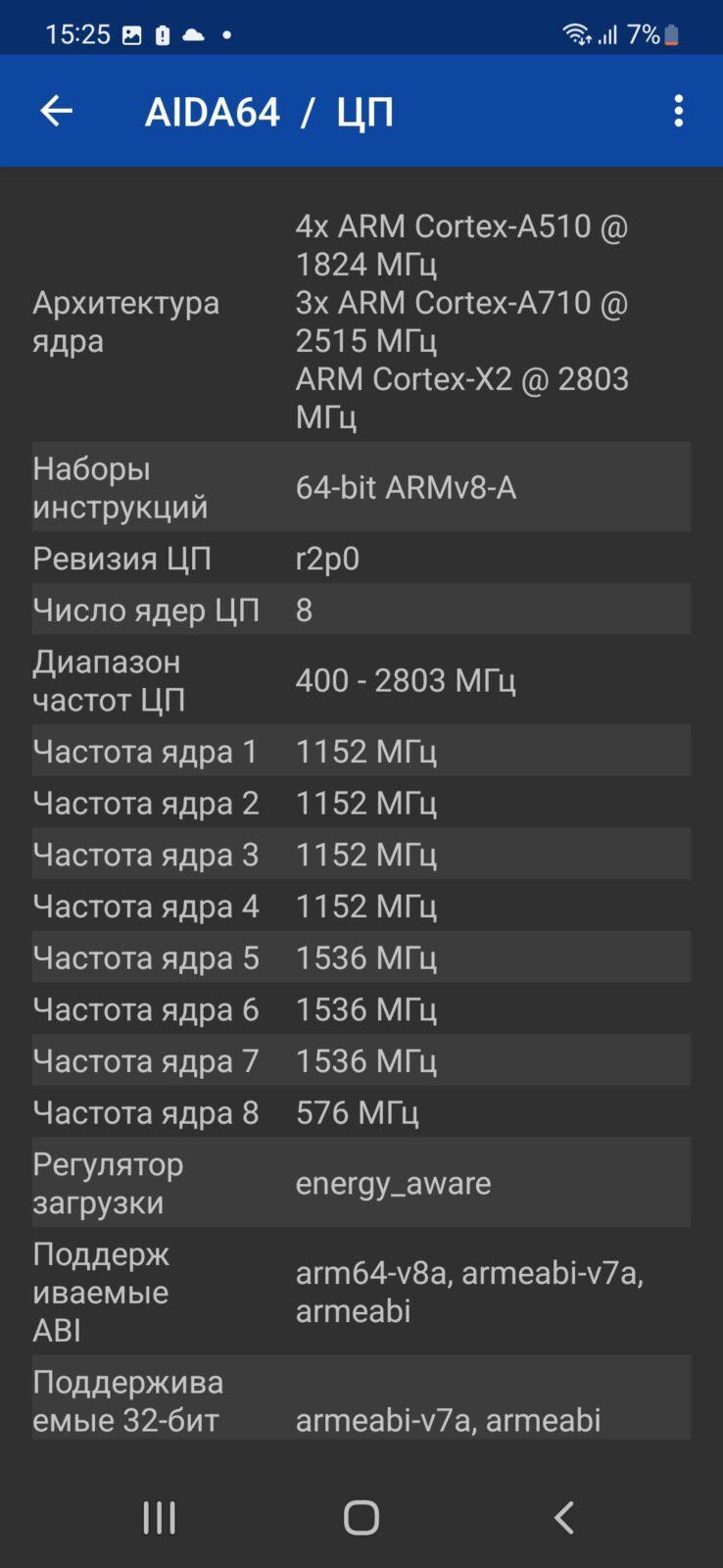Open the recent apps overview
This screenshot has height=1568, width=723.
click(160, 1517)
